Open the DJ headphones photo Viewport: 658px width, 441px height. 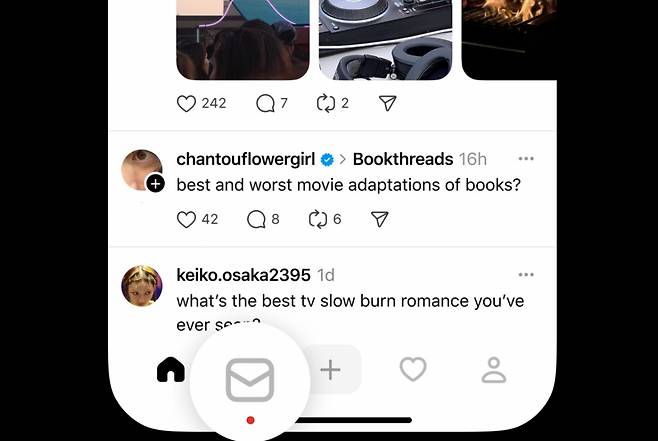[385, 40]
